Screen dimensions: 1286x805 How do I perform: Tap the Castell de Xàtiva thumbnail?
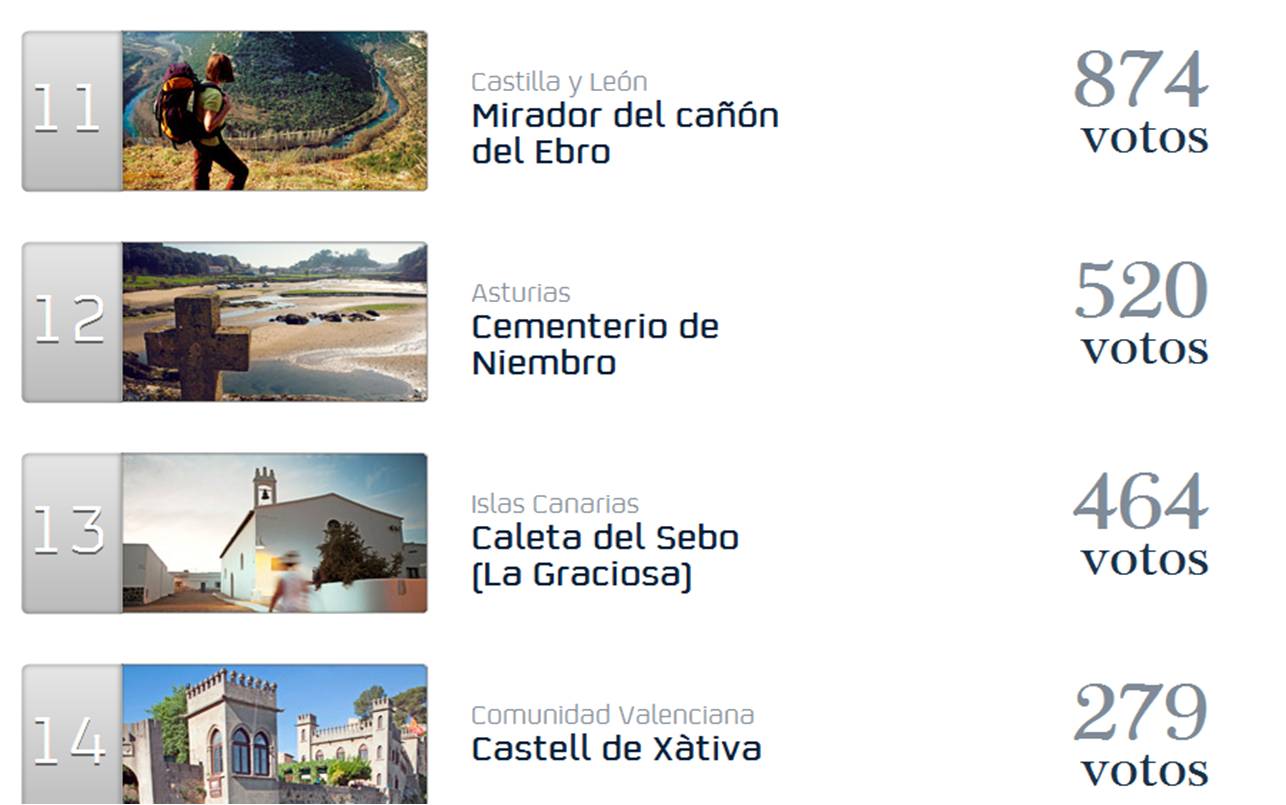click(274, 735)
